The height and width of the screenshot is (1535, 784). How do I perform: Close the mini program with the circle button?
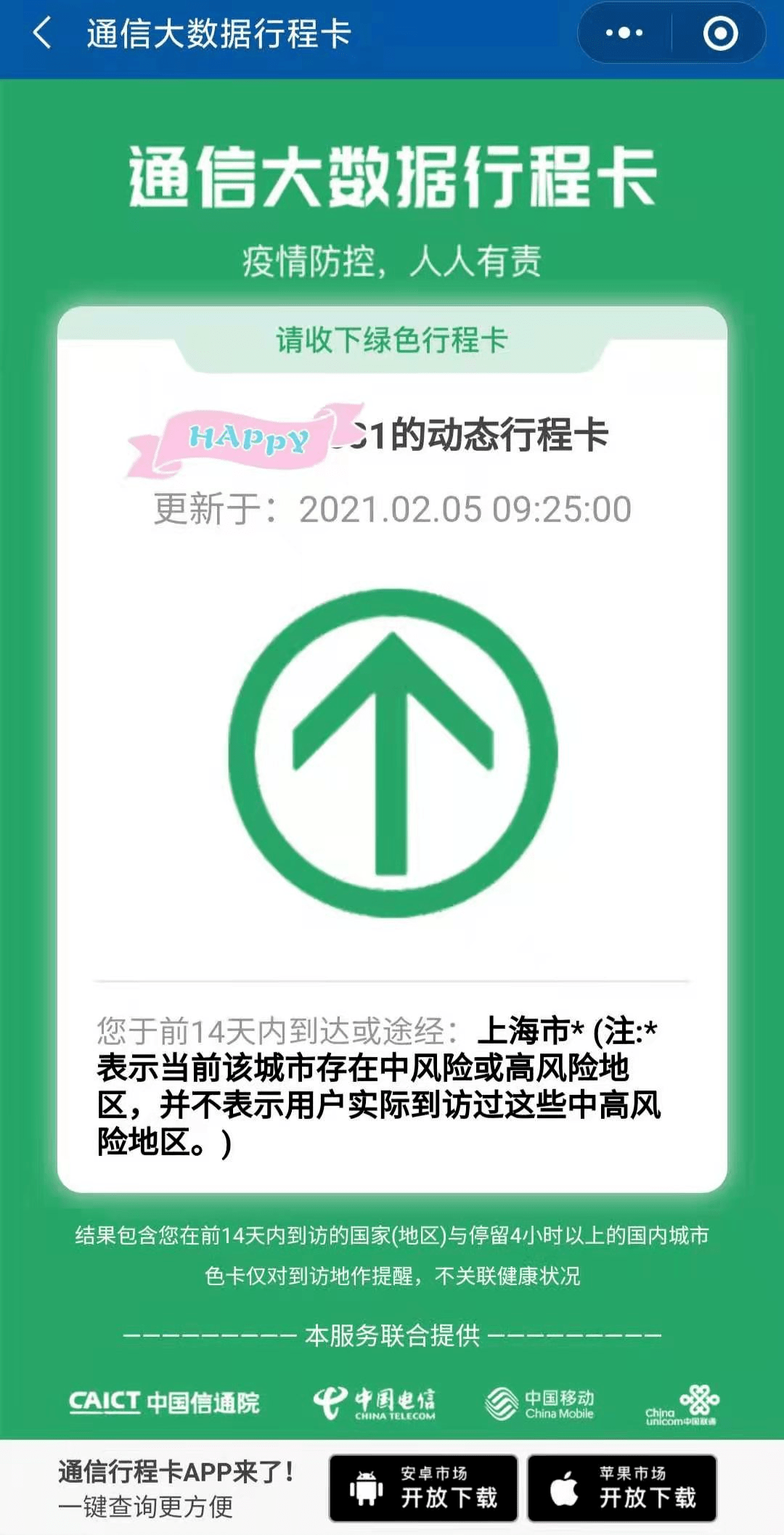(x=719, y=33)
